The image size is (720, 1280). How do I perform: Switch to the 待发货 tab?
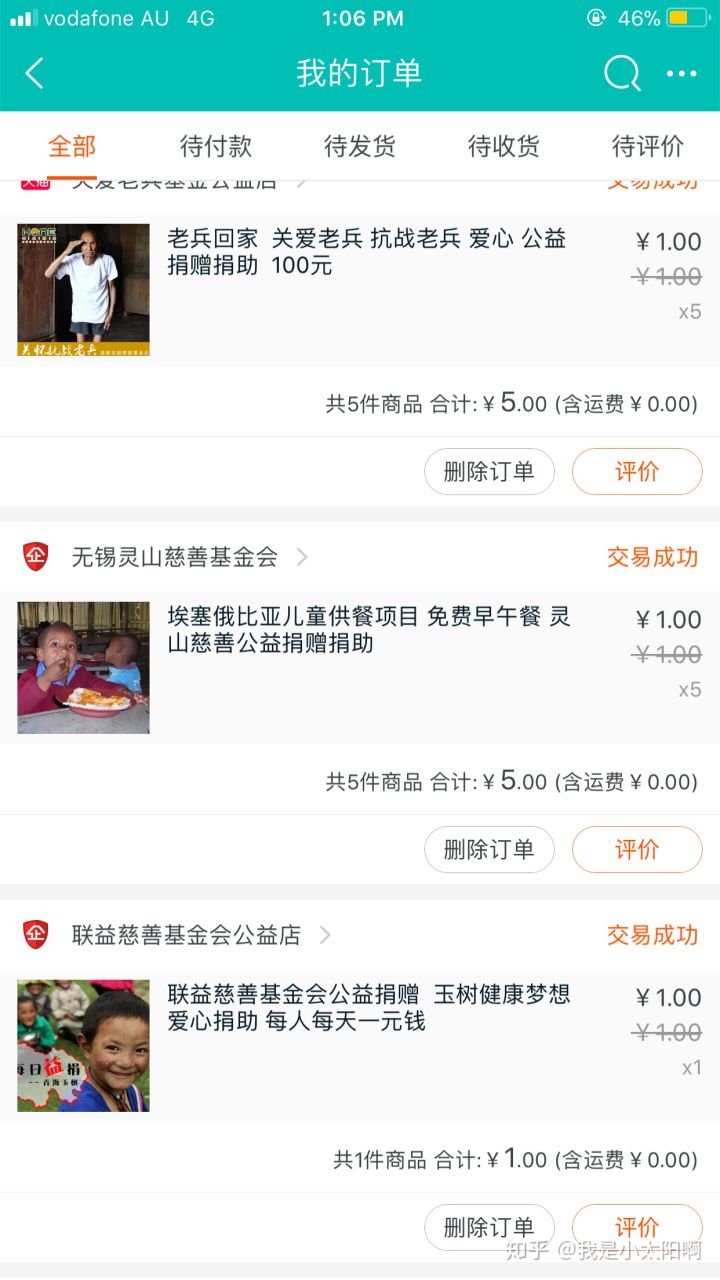[x=360, y=146]
